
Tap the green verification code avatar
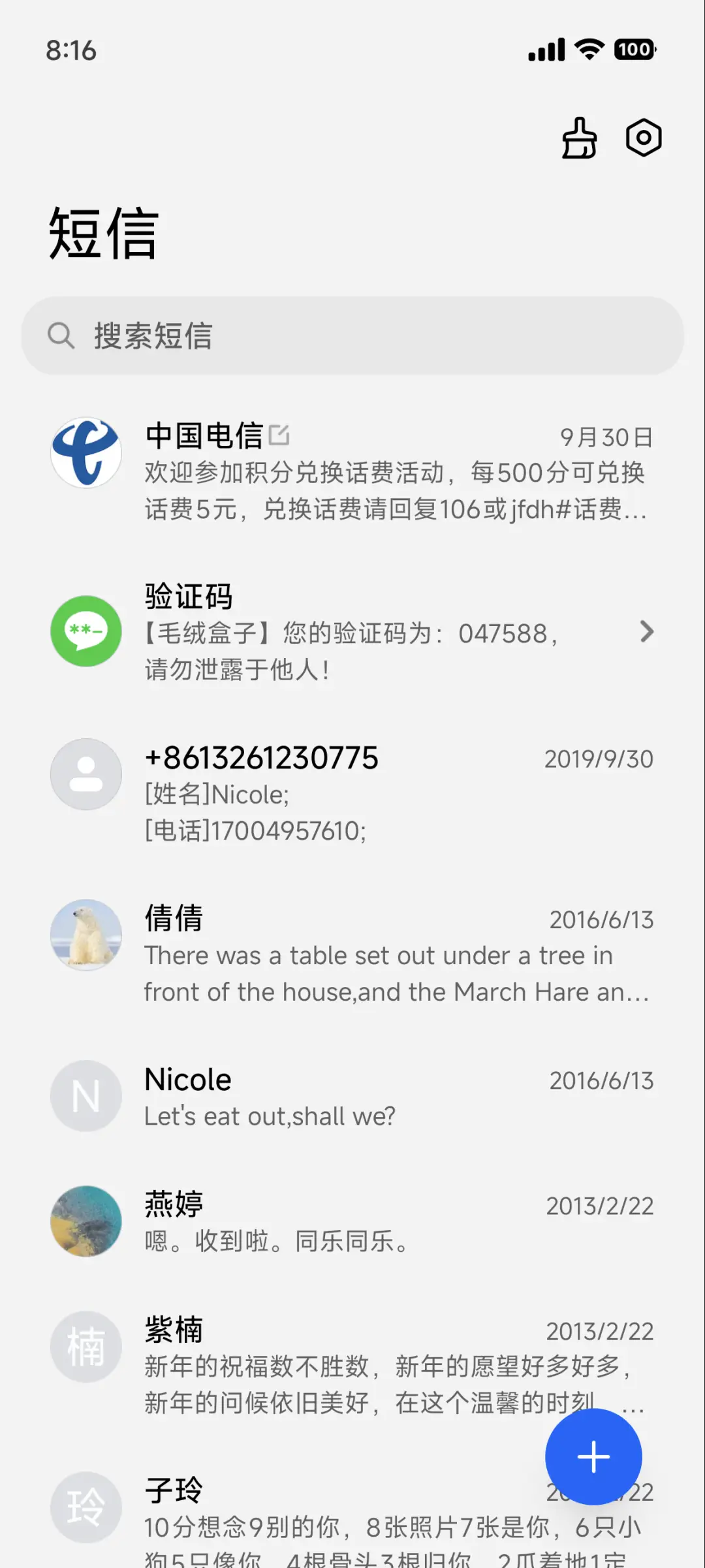(86, 631)
